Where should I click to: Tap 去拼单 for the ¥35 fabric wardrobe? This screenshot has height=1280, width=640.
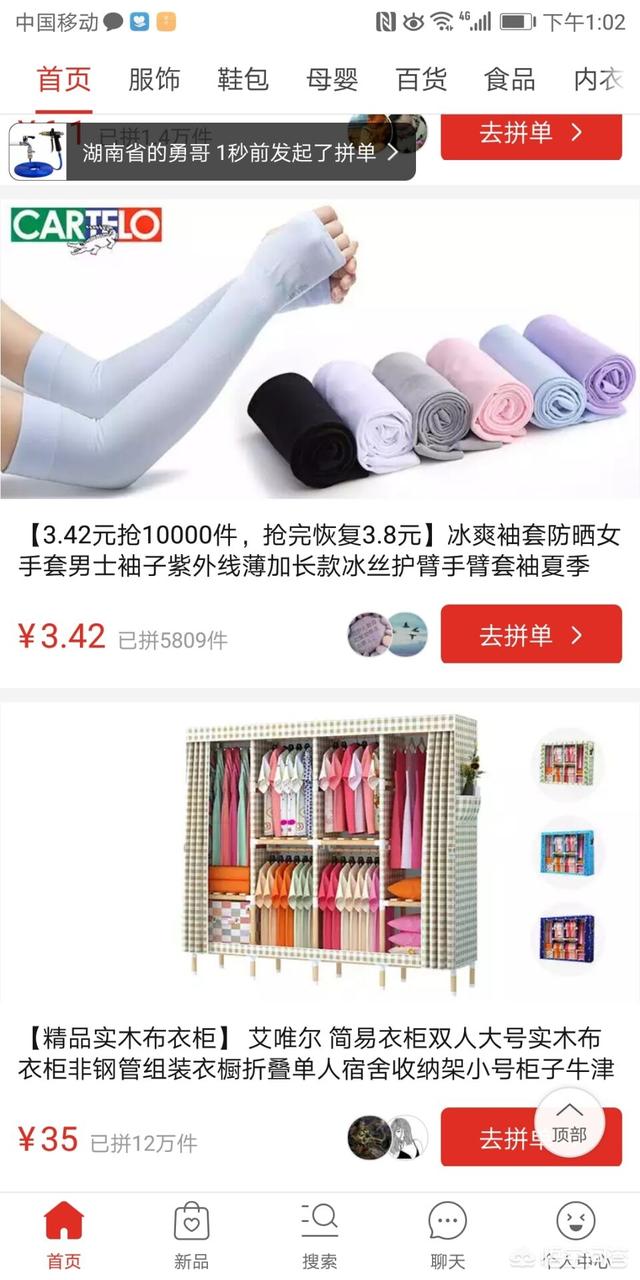490,1137
